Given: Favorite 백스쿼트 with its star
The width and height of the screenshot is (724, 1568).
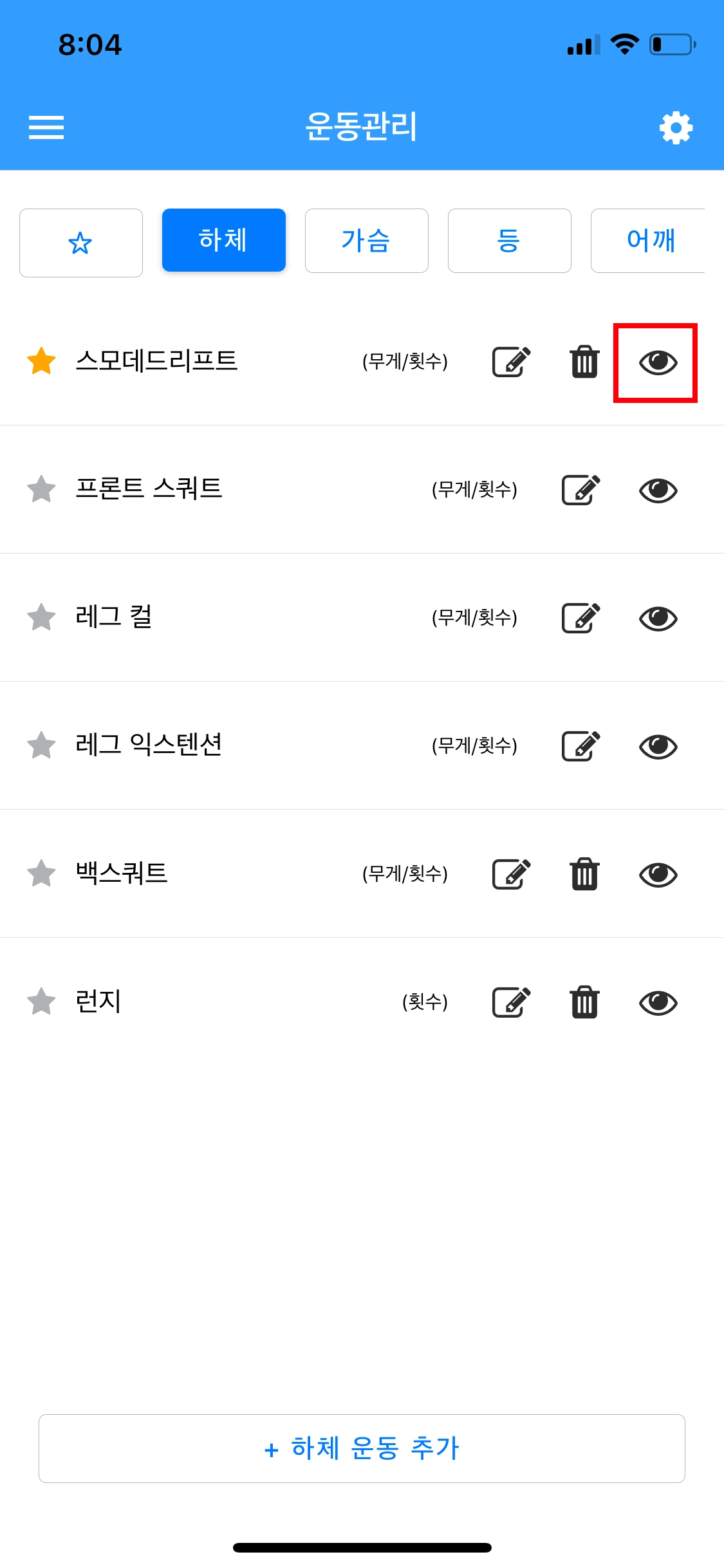Looking at the screenshot, I should tap(42, 873).
